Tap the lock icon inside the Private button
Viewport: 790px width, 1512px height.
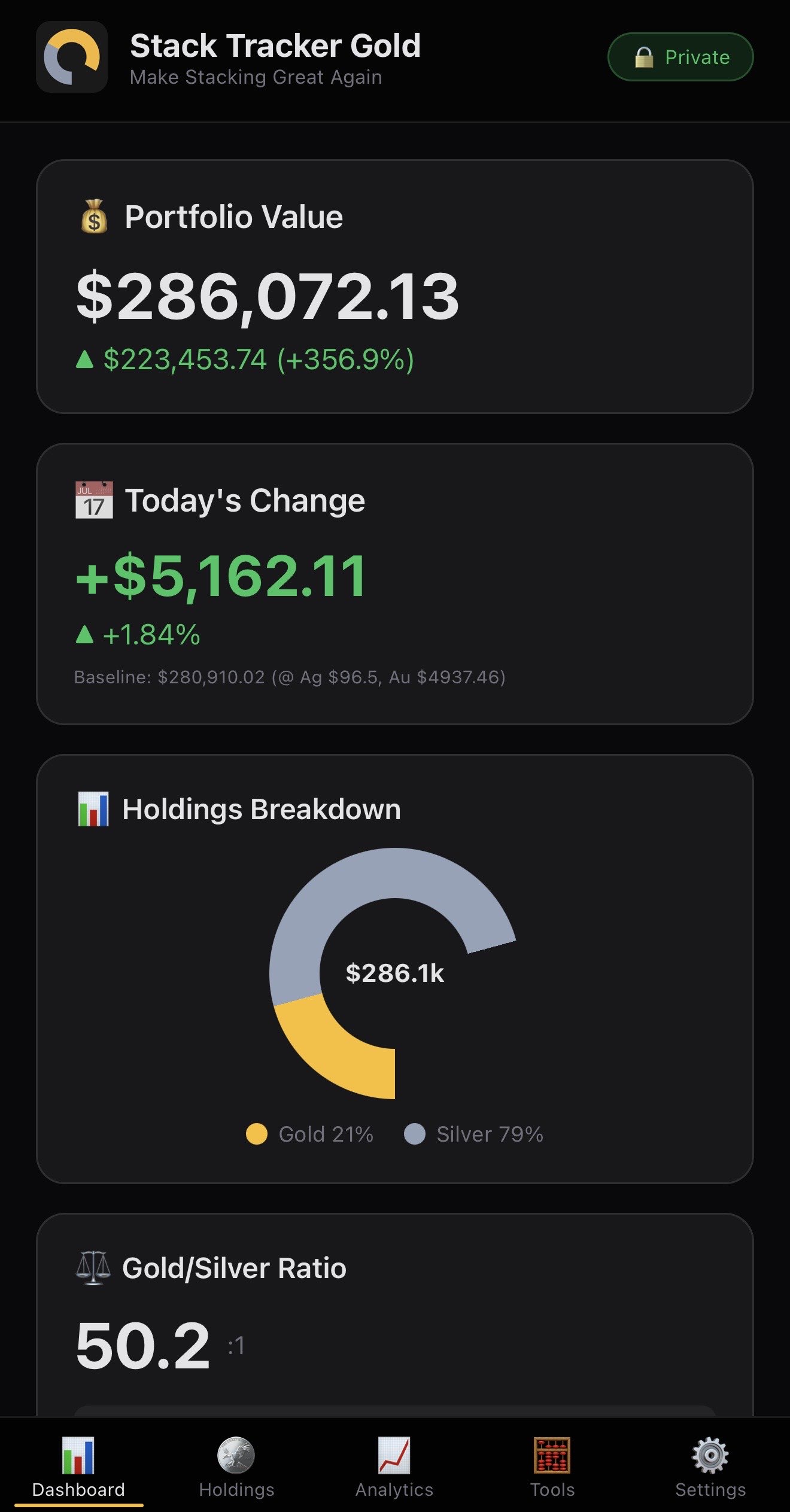click(x=643, y=57)
